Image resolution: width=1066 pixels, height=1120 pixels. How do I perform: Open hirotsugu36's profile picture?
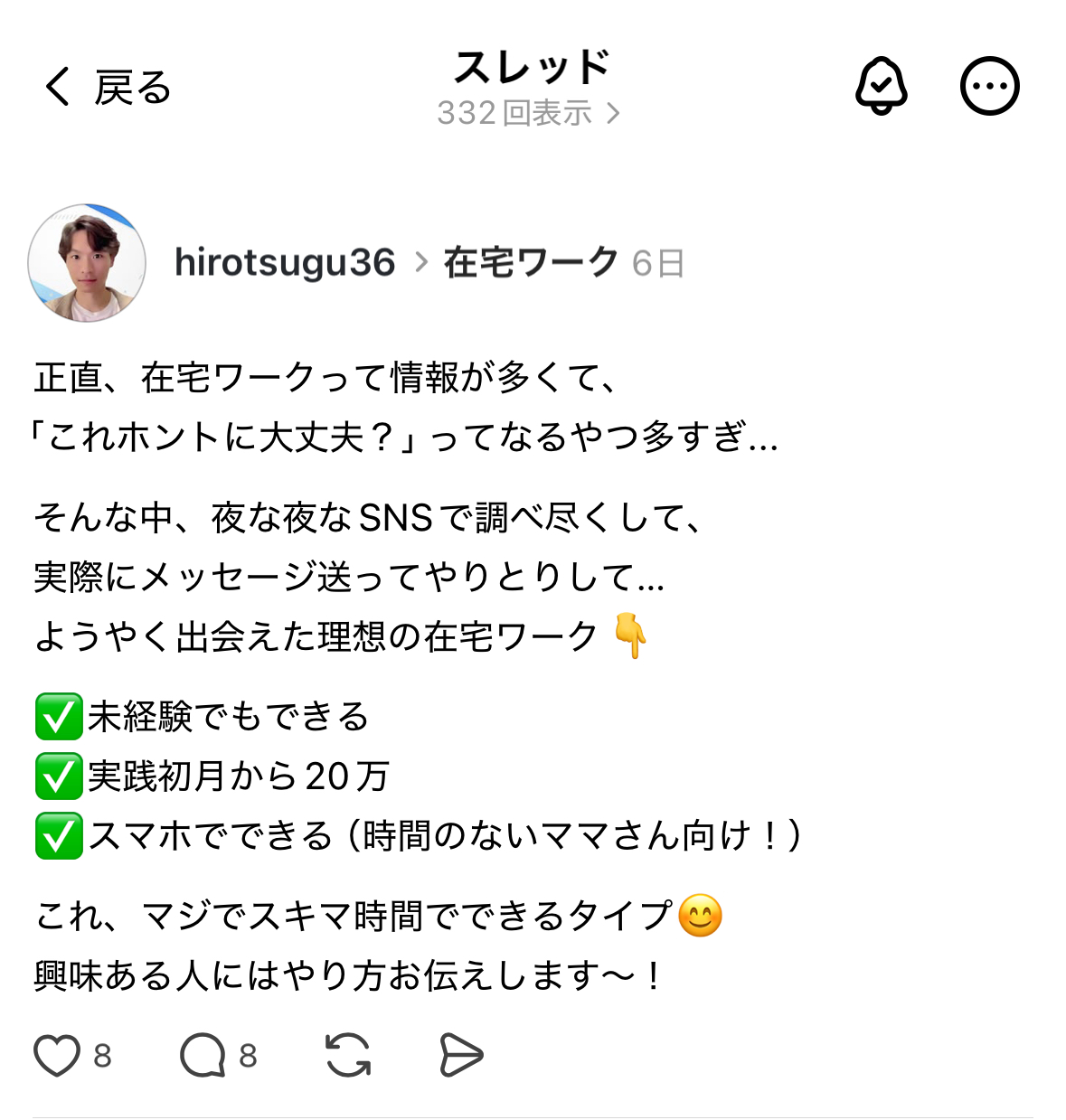point(87,263)
